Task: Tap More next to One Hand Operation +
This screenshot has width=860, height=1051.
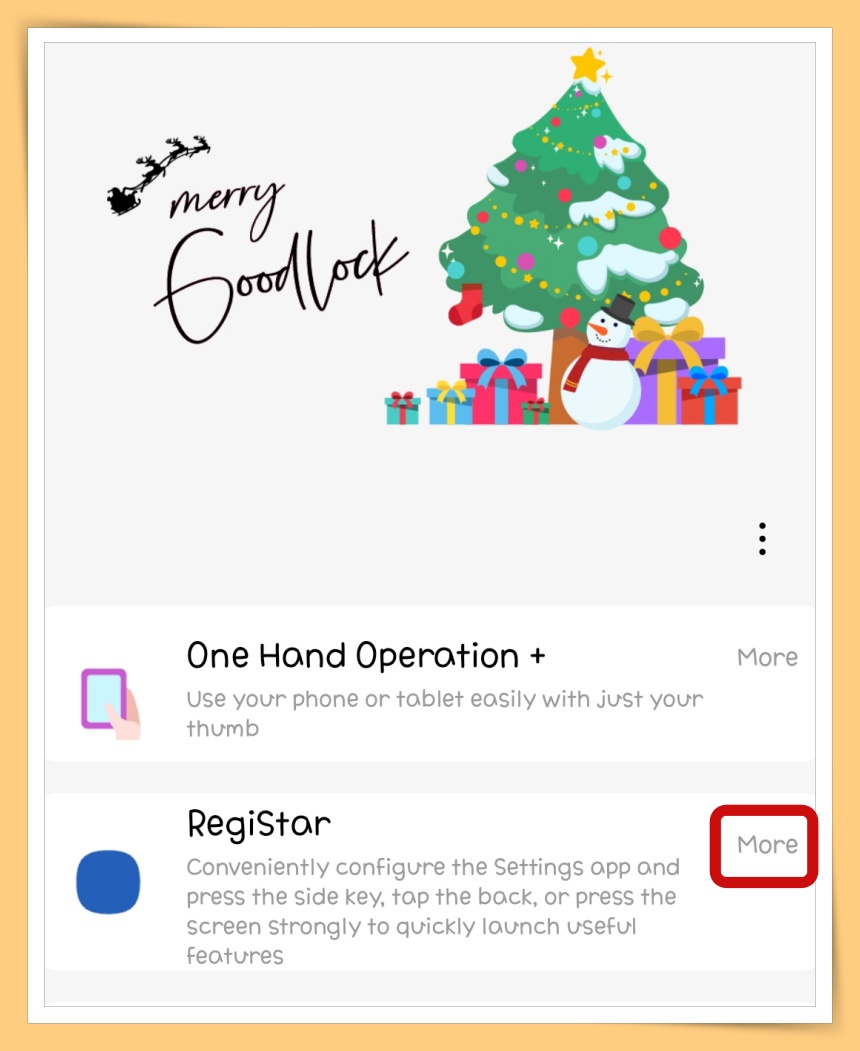Action: (x=767, y=658)
